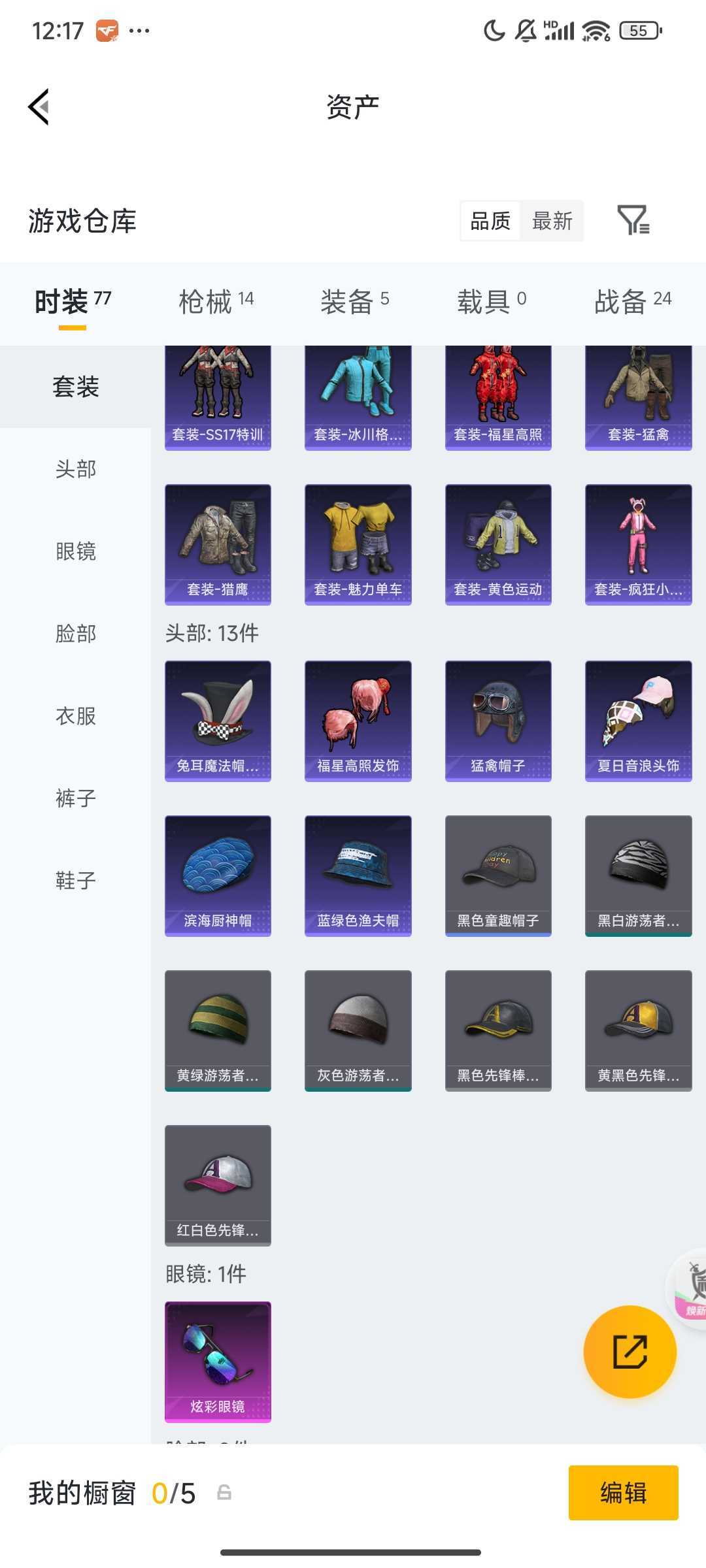This screenshot has width=706, height=1568.
Task: Open the 滨海厨神帽 item
Action: (x=218, y=875)
